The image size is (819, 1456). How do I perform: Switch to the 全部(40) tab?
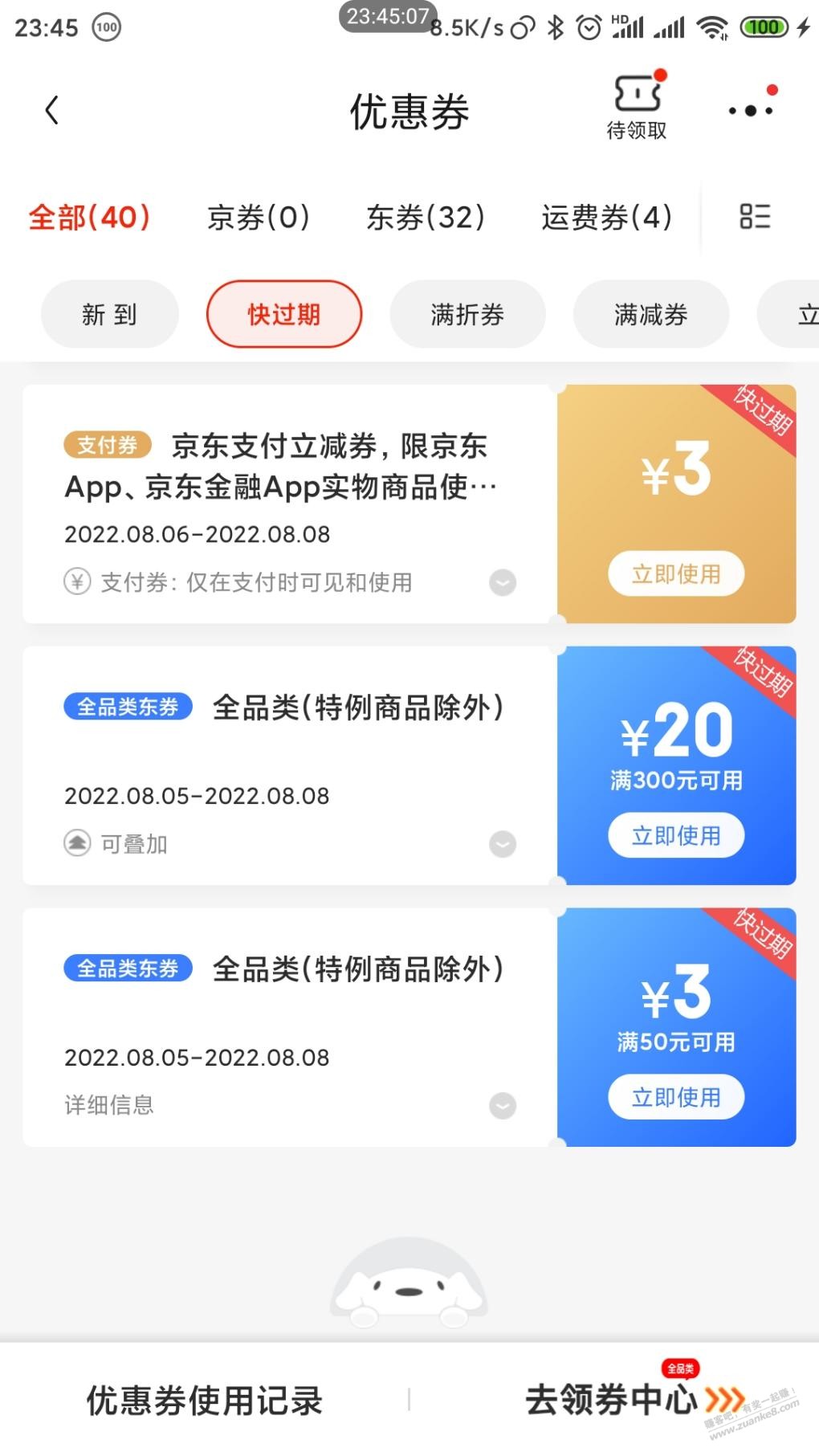coord(89,218)
